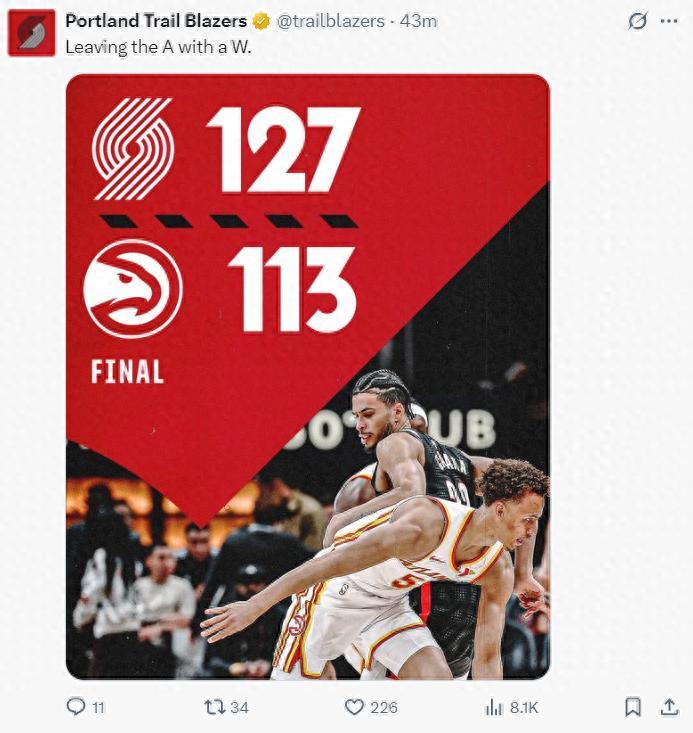The width and height of the screenshot is (693, 733).
Task: Open the Grok icon on the post
Action: [637, 21]
